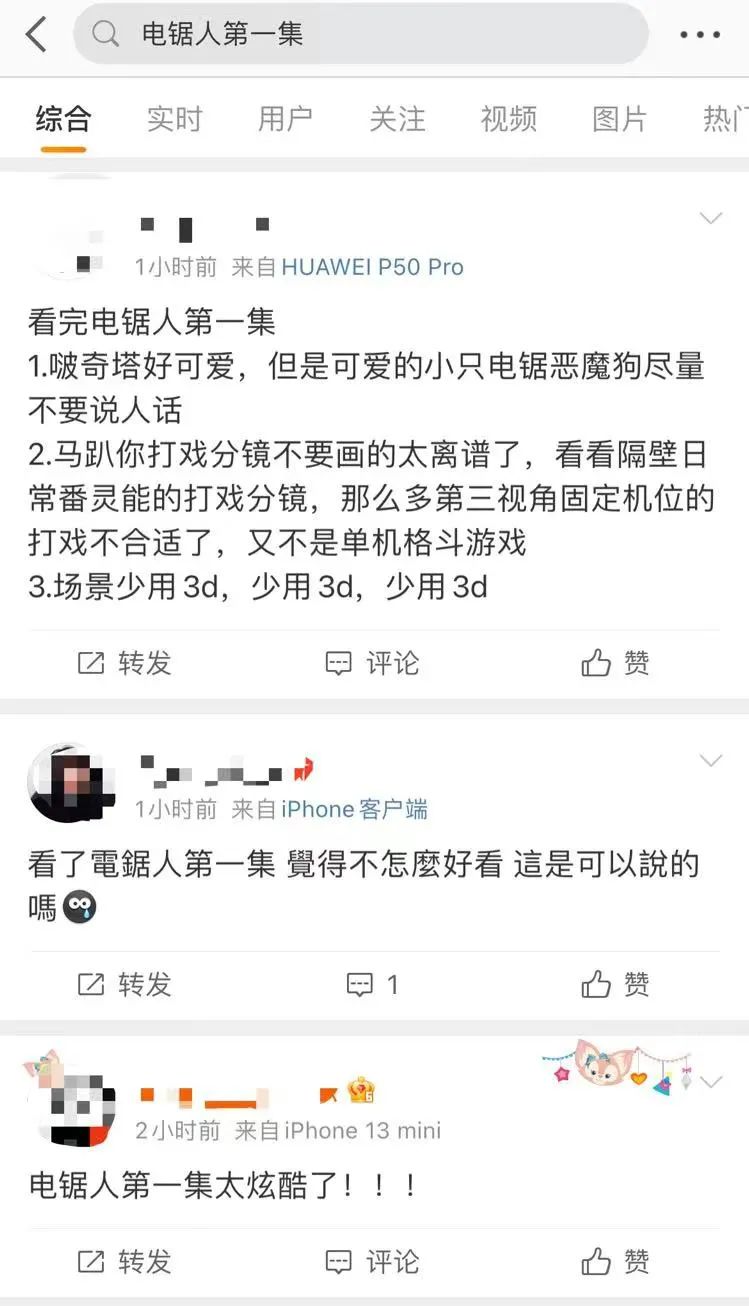The height and width of the screenshot is (1306, 749).
Task: Comment on the iPhone 13 mini post
Action: (372, 1261)
